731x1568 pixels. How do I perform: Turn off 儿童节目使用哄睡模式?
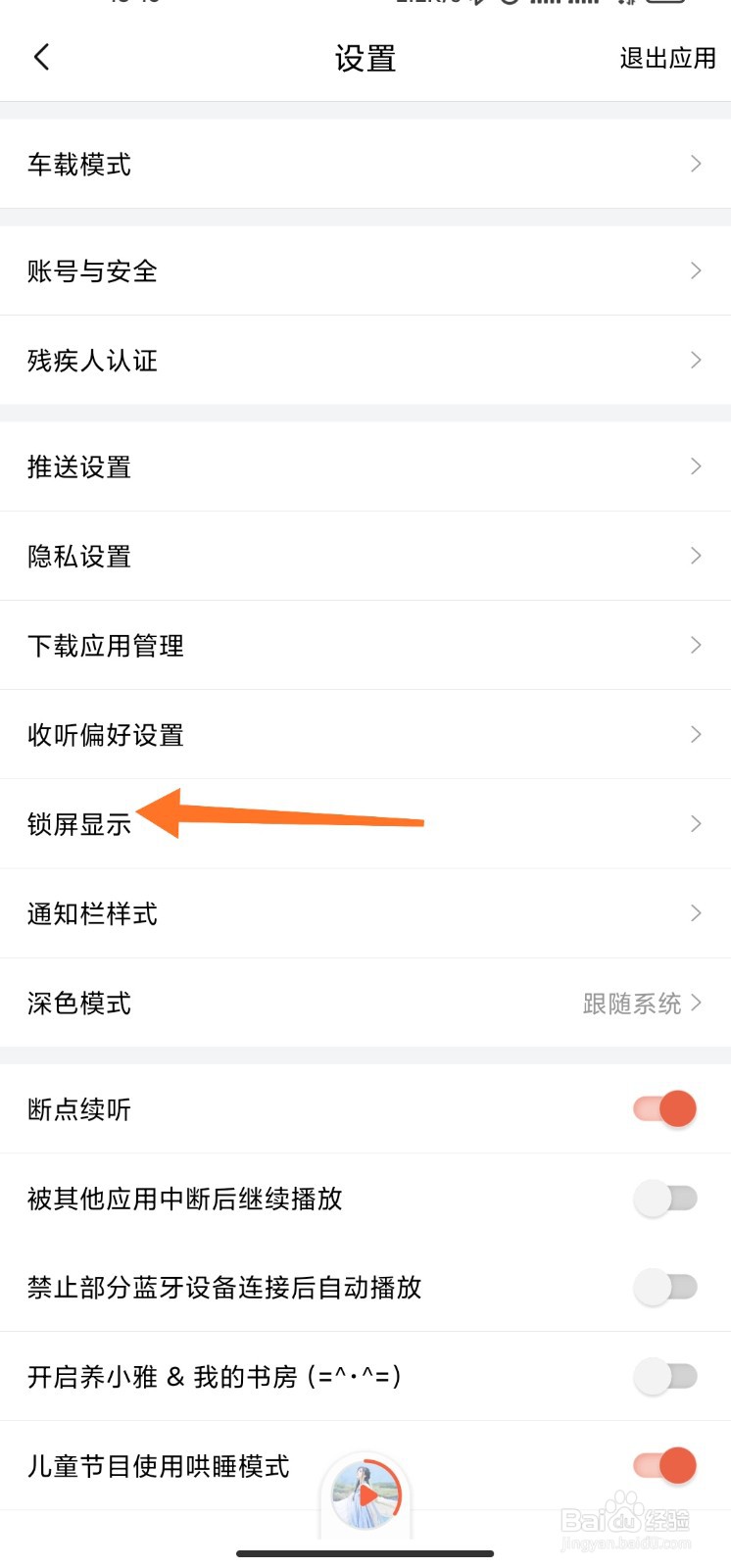(x=664, y=1466)
